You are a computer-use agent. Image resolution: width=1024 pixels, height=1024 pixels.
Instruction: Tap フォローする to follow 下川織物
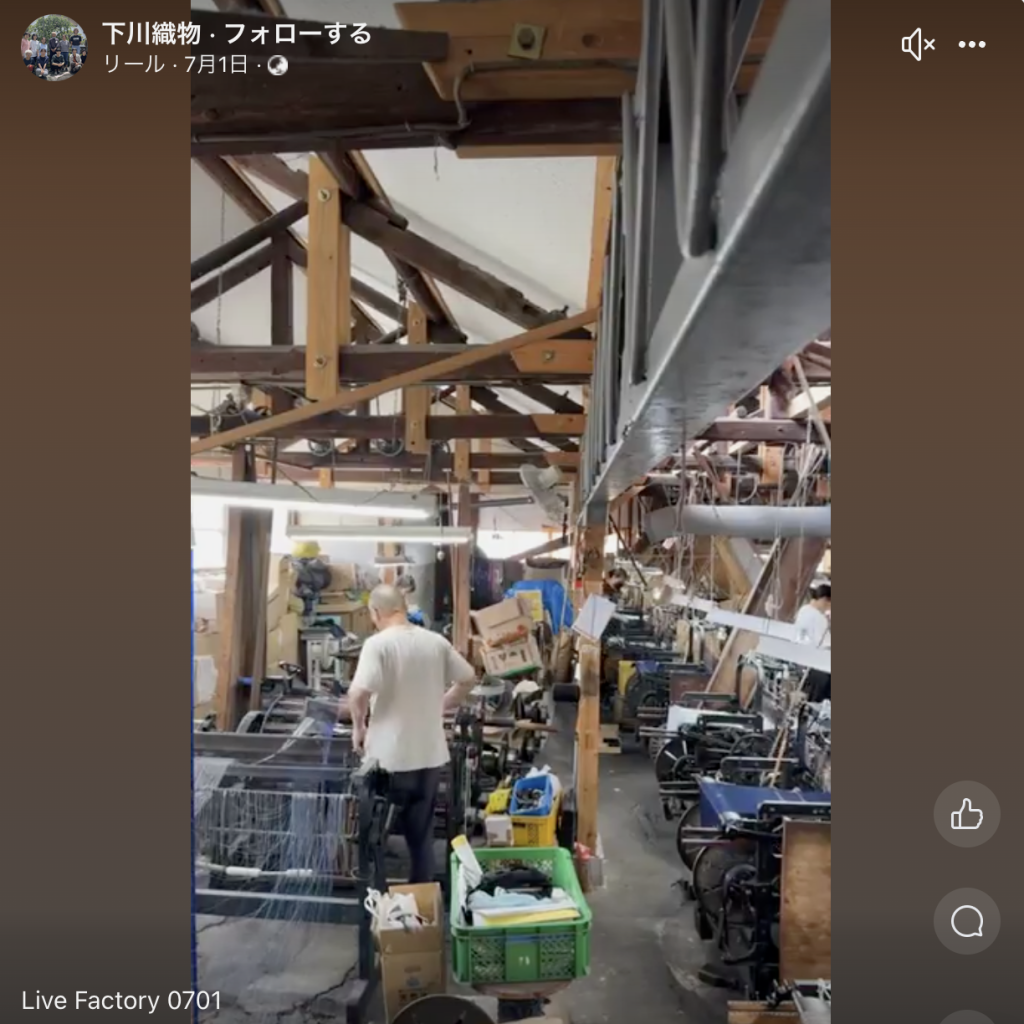tap(297, 34)
